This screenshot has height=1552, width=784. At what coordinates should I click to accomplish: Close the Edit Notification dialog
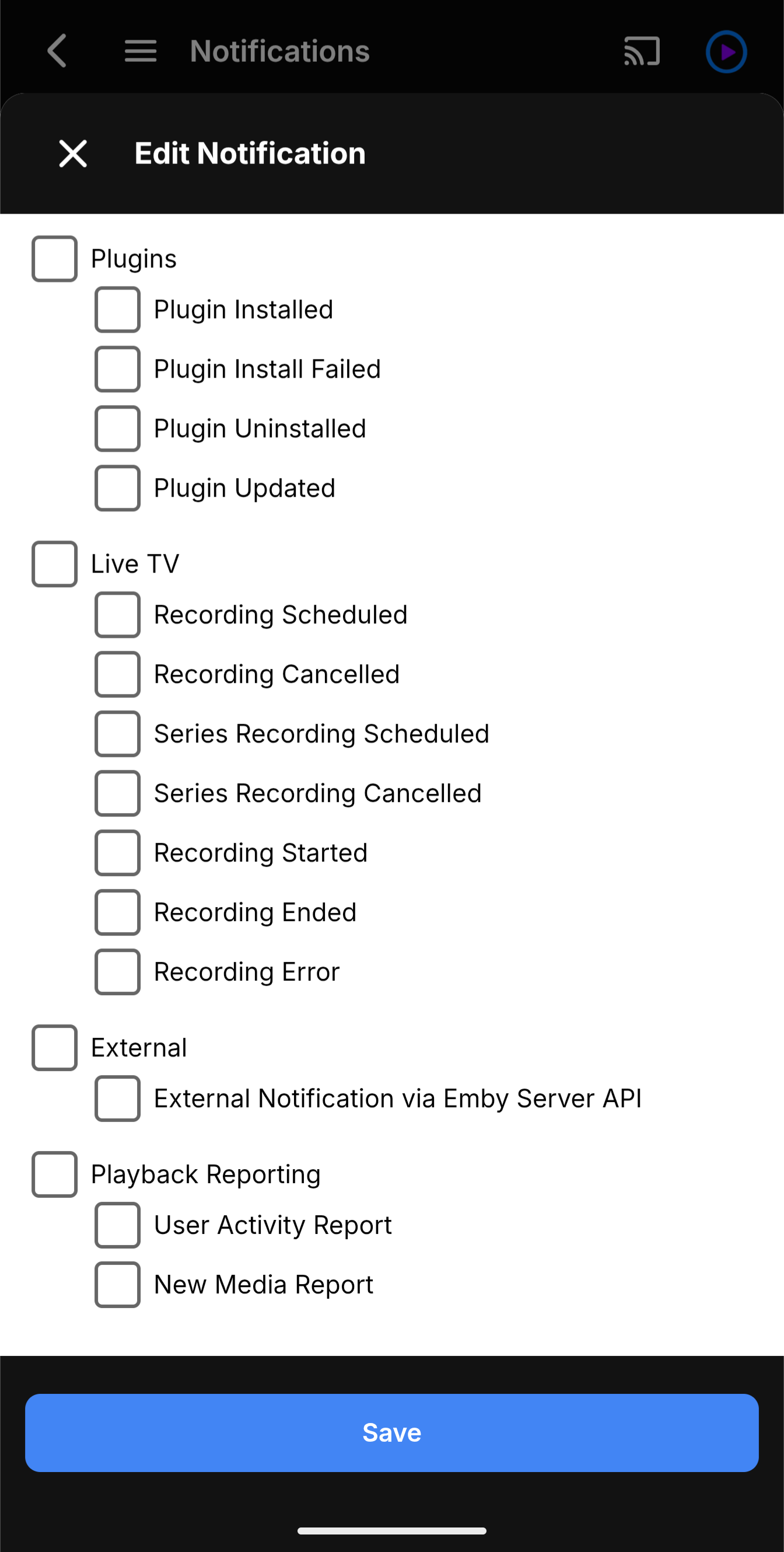pos(73,153)
